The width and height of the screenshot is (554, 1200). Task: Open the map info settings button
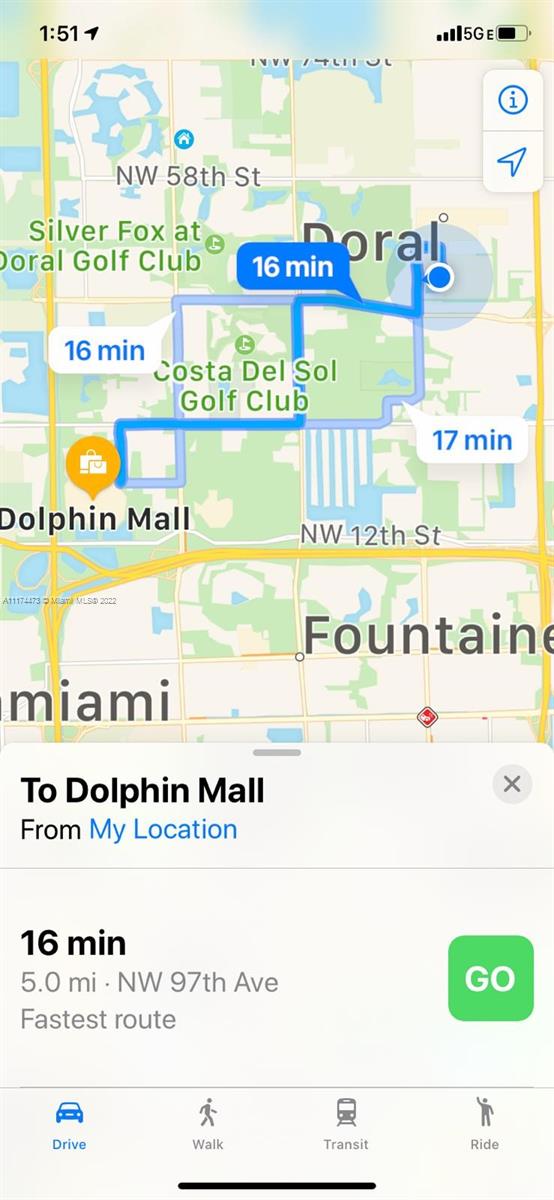(x=512, y=100)
